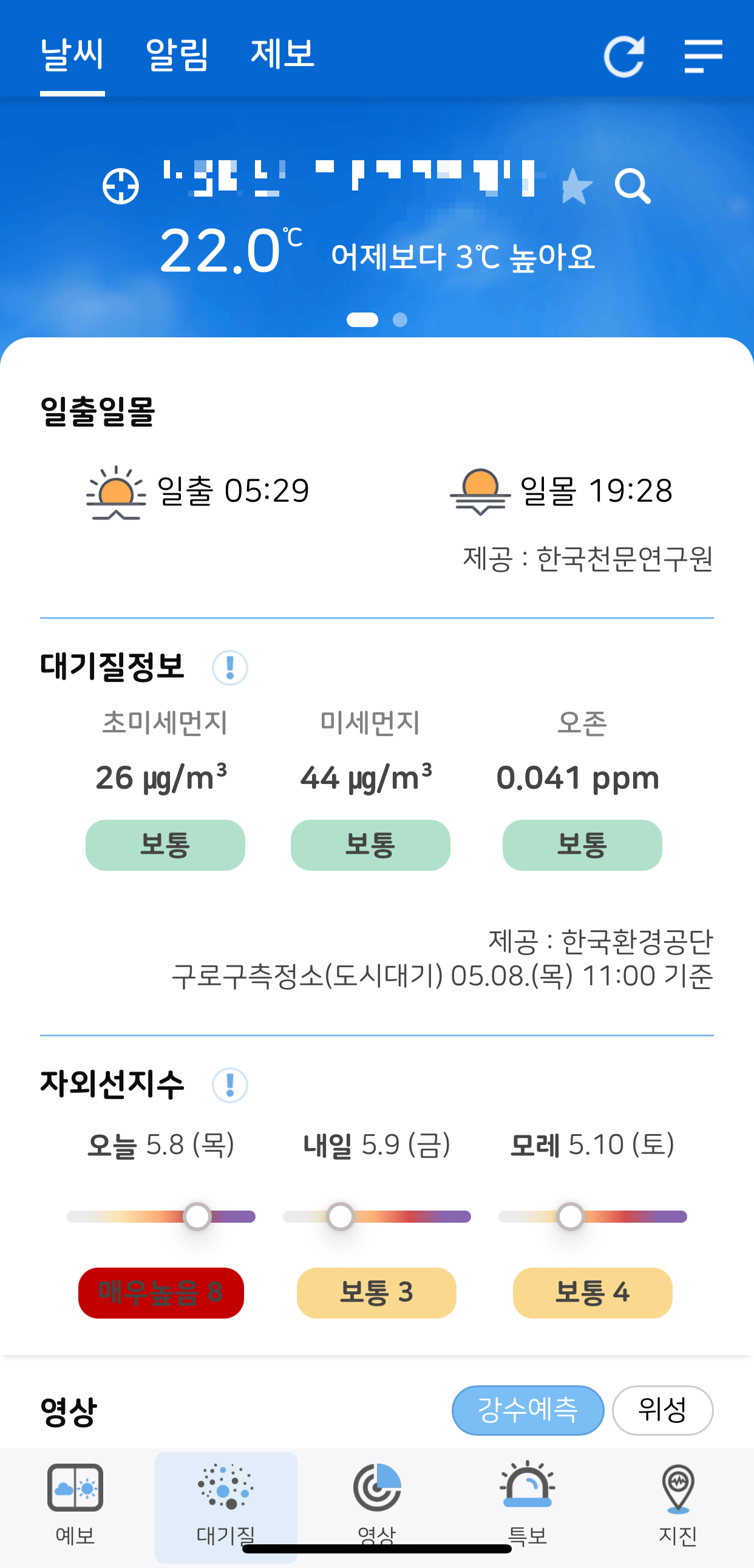Refresh the weather data
Image resolution: width=754 pixels, height=1568 pixels.
(623, 56)
